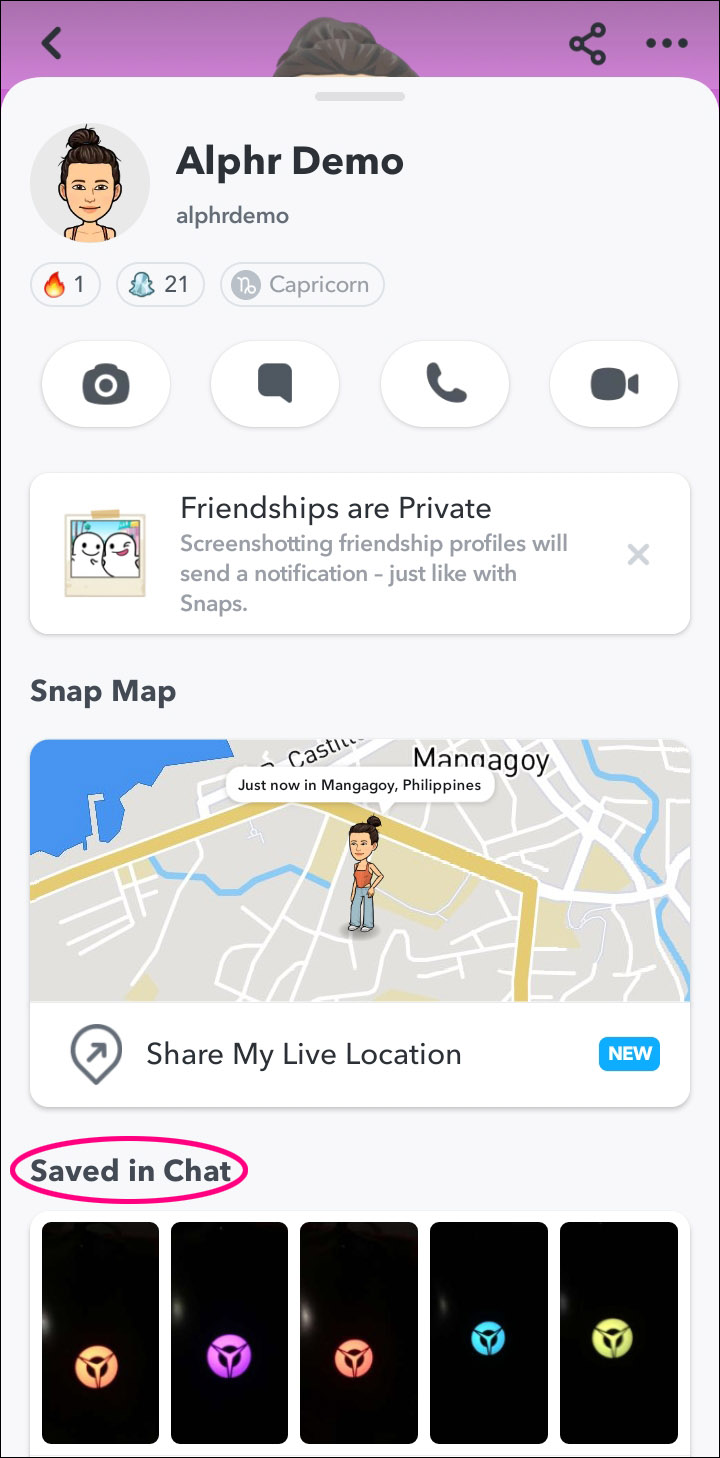Share Alphr Demo's profile
The image size is (720, 1458).
coord(587,43)
